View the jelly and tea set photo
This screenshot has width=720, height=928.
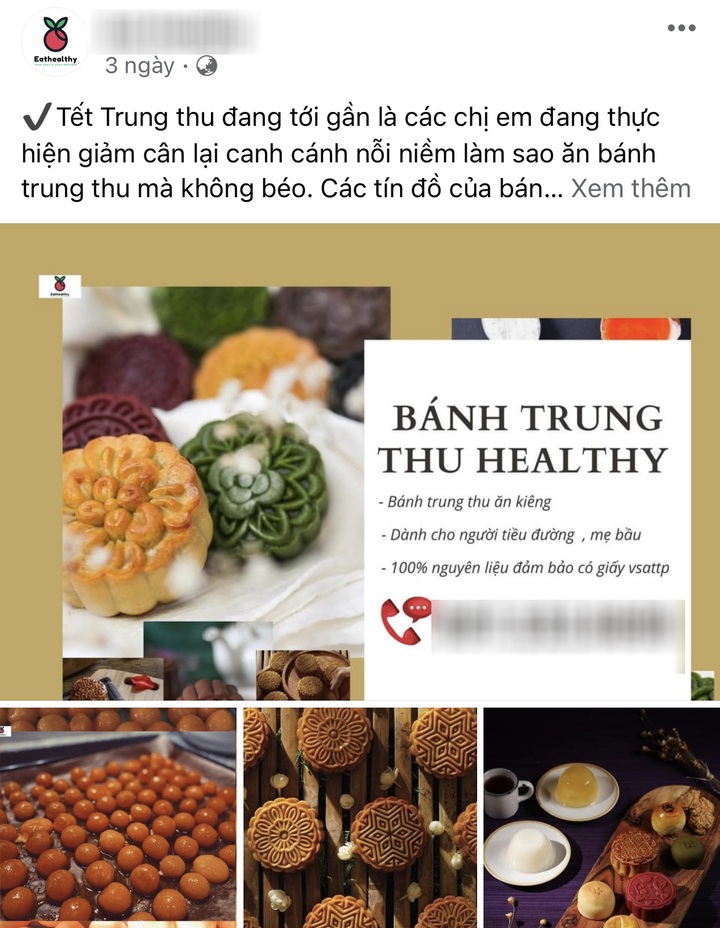pyautogui.click(x=601, y=815)
